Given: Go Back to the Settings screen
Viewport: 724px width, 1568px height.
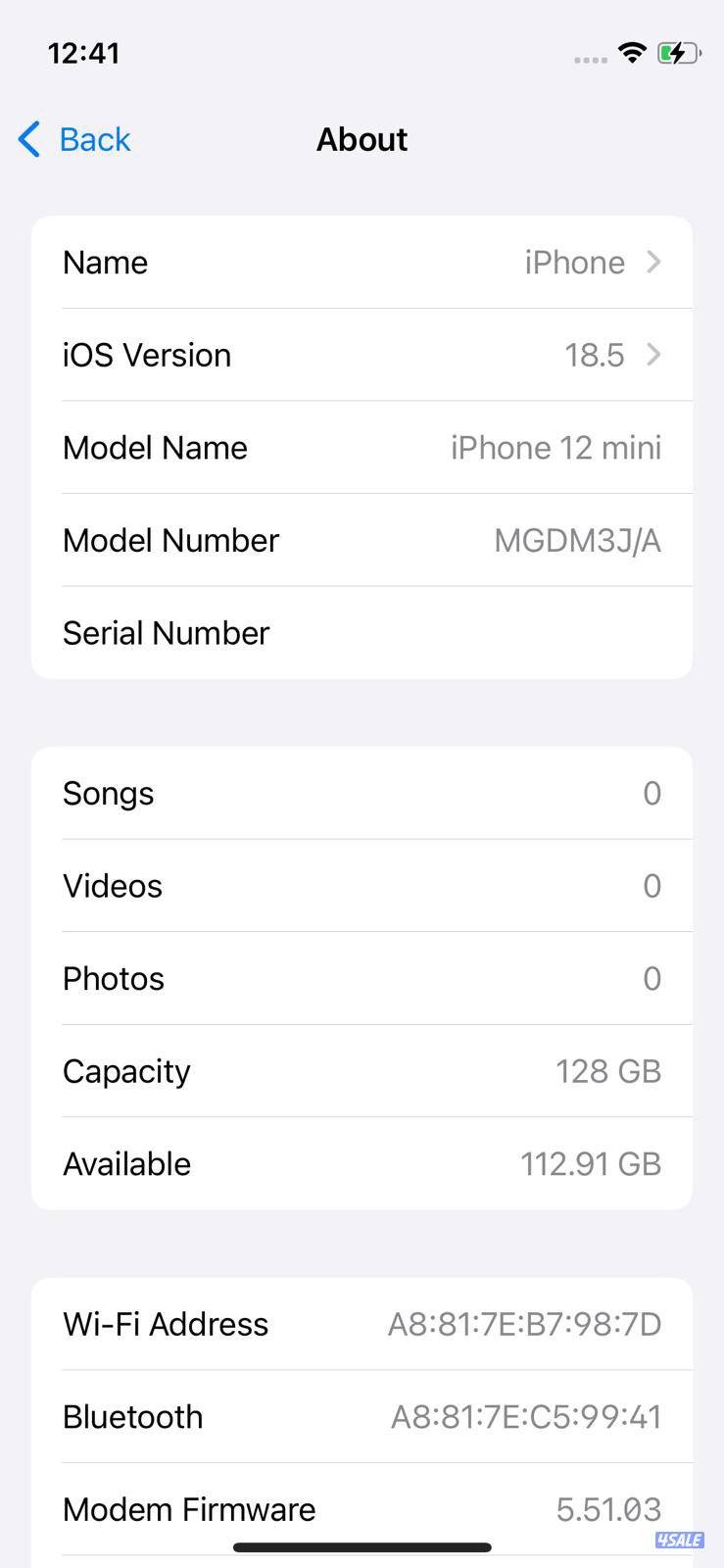Looking at the screenshot, I should 73,139.
